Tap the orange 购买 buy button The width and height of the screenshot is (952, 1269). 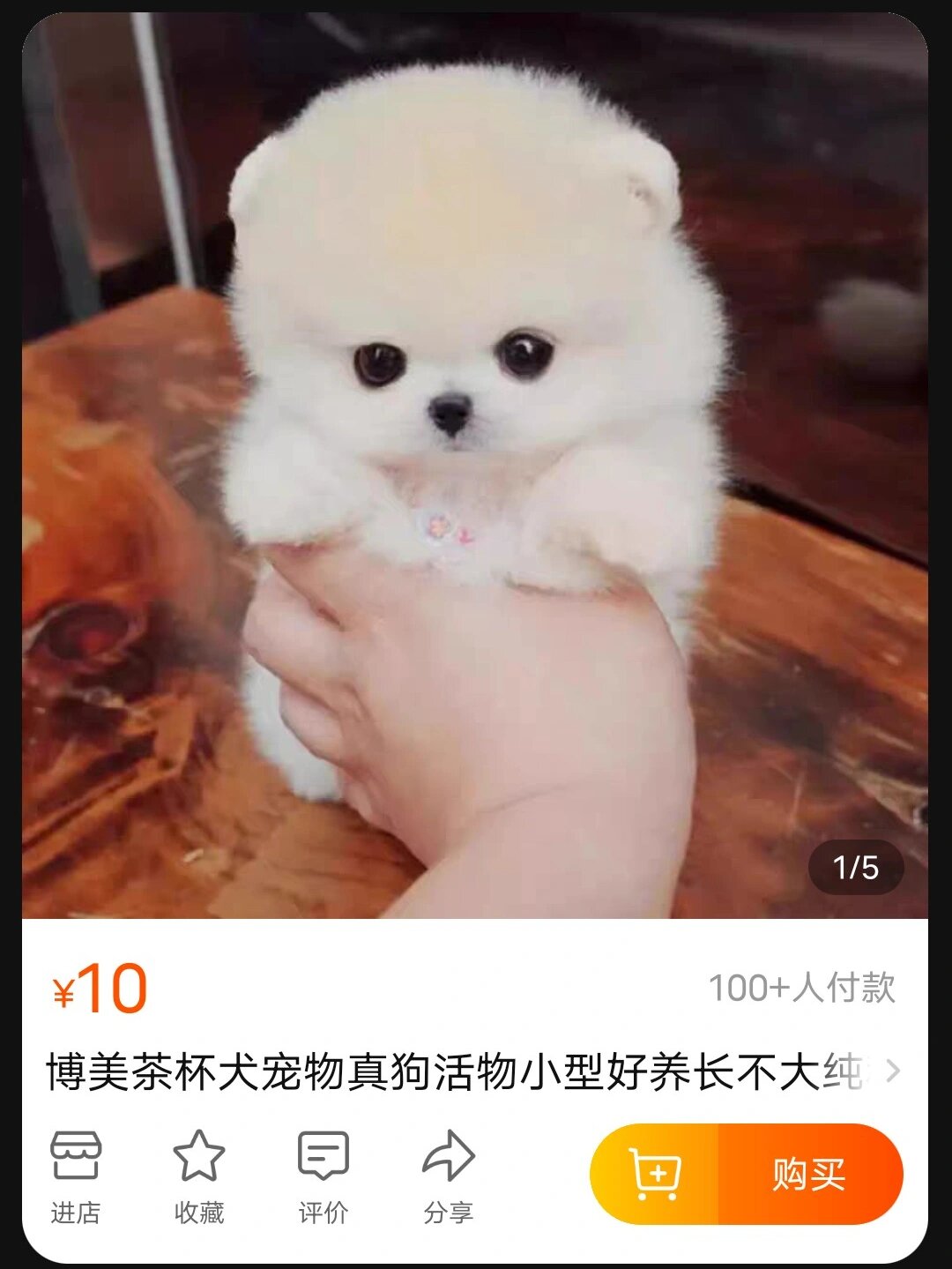pyautogui.click(x=809, y=1173)
